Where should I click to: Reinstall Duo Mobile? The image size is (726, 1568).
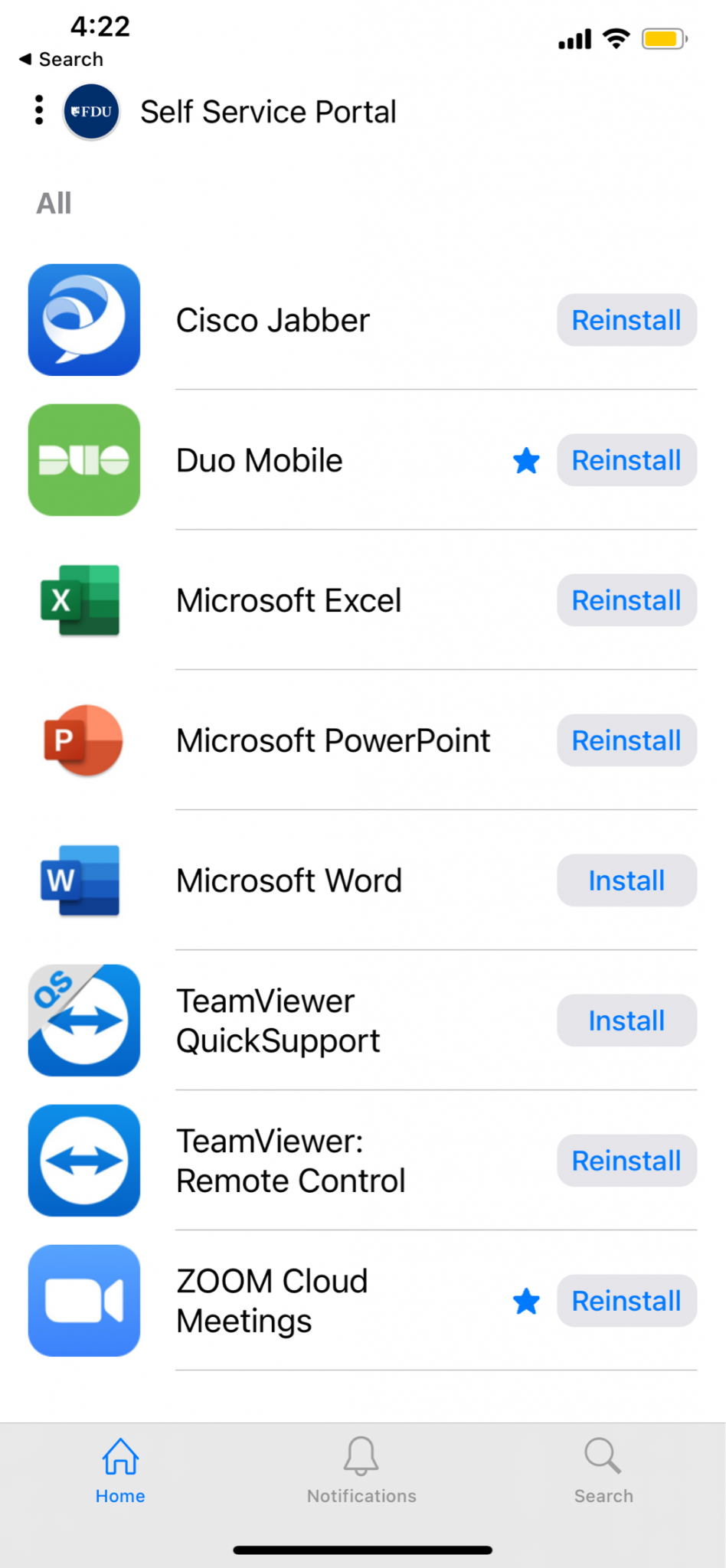[x=626, y=460]
